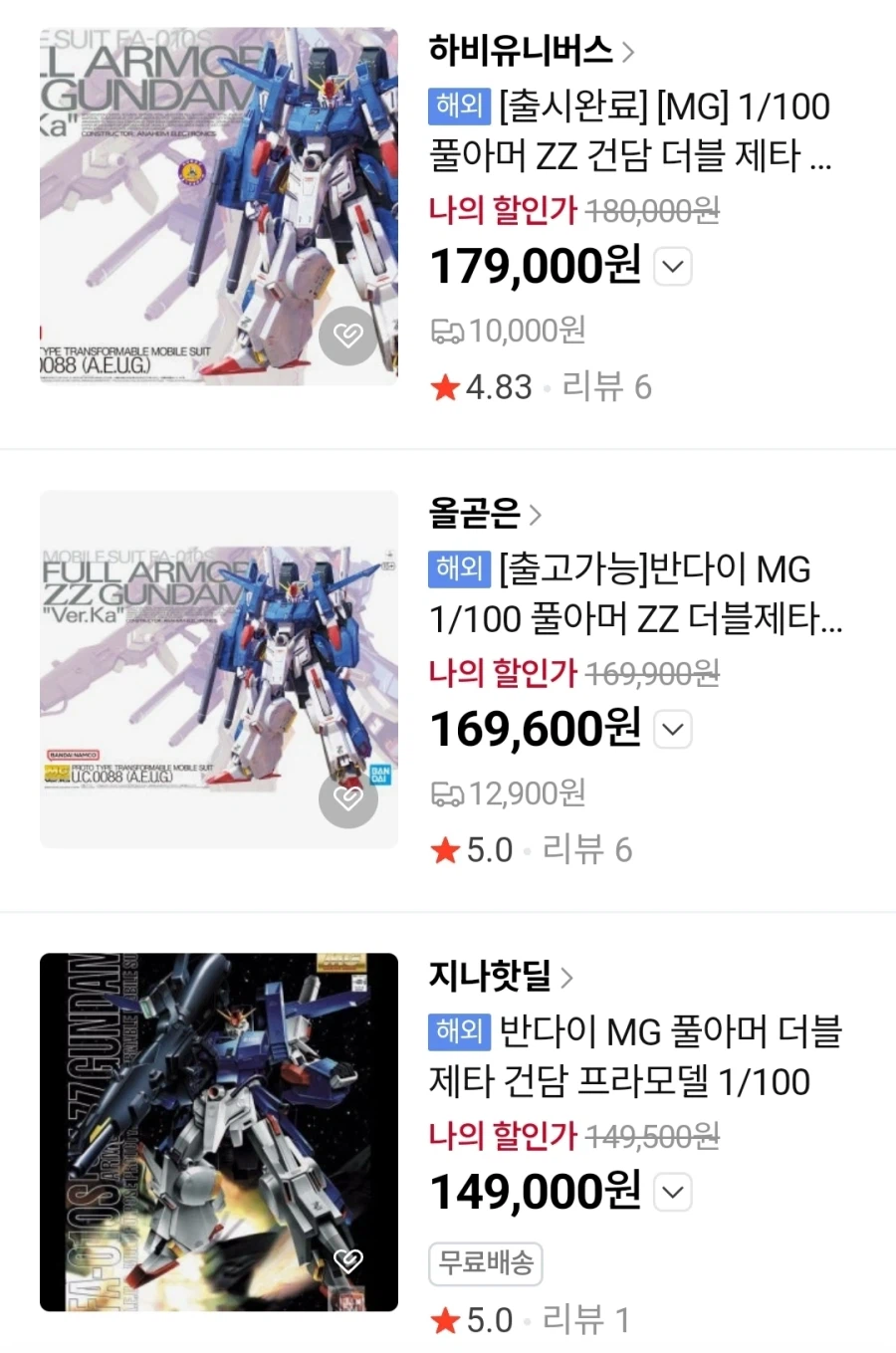Click the delivery truck icon beside 12,900원
This screenshot has width=896, height=1353.
(449, 793)
